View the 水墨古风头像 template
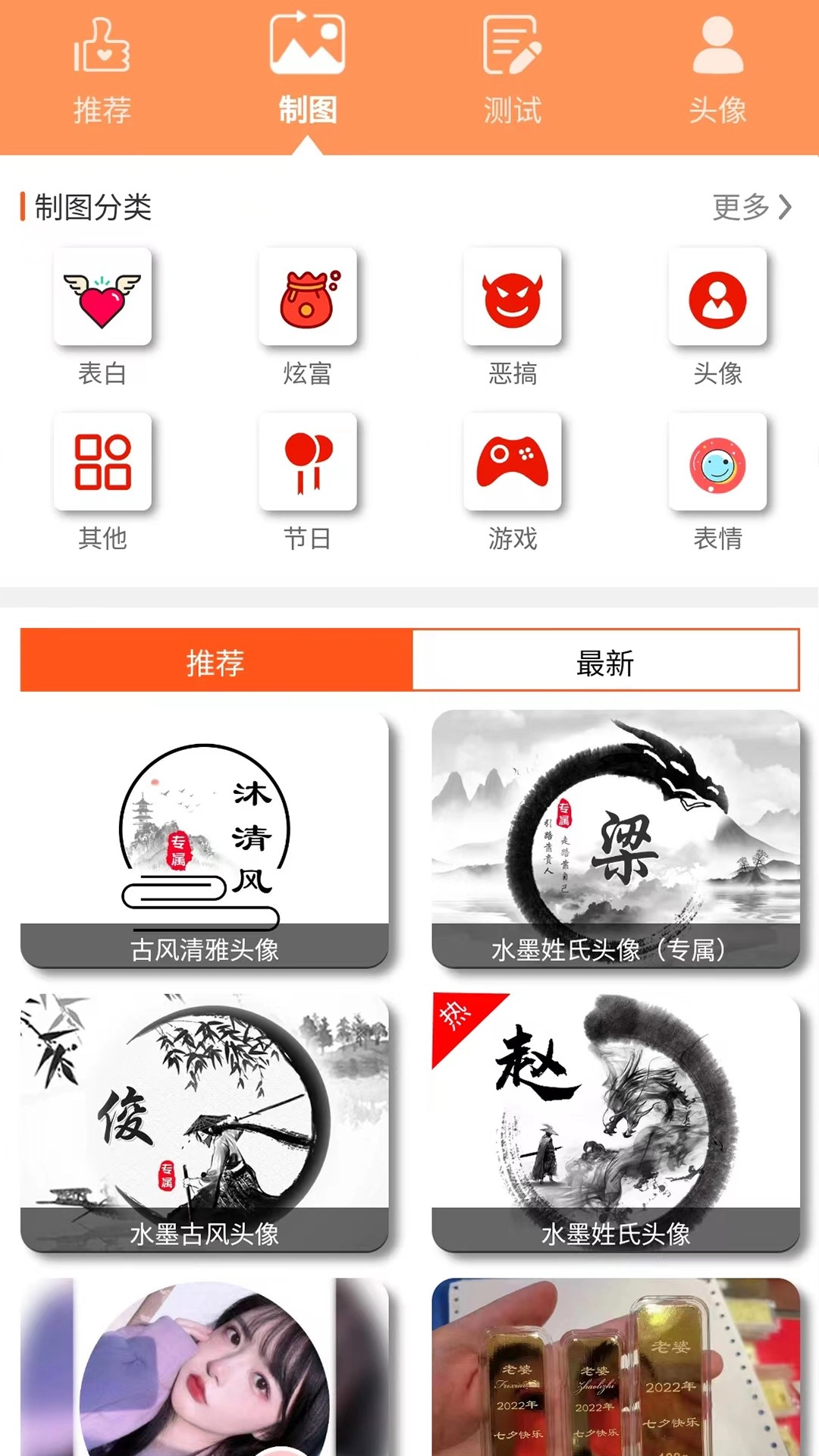 pos(205,1122)
